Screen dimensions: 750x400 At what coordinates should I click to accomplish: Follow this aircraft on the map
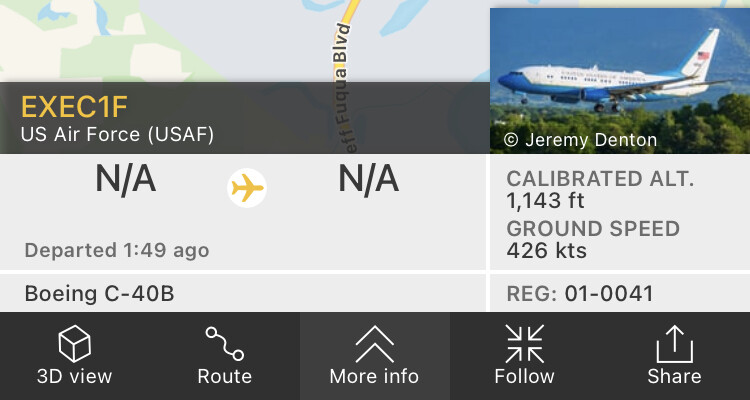coord(524,357)
